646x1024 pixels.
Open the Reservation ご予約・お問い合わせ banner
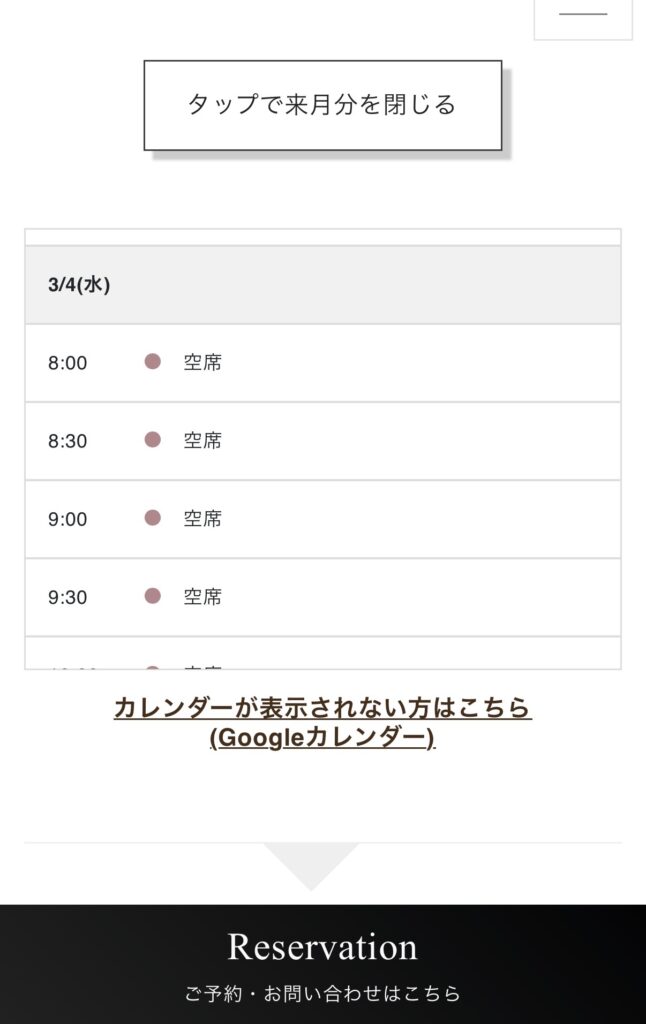(x=322, y=964)
